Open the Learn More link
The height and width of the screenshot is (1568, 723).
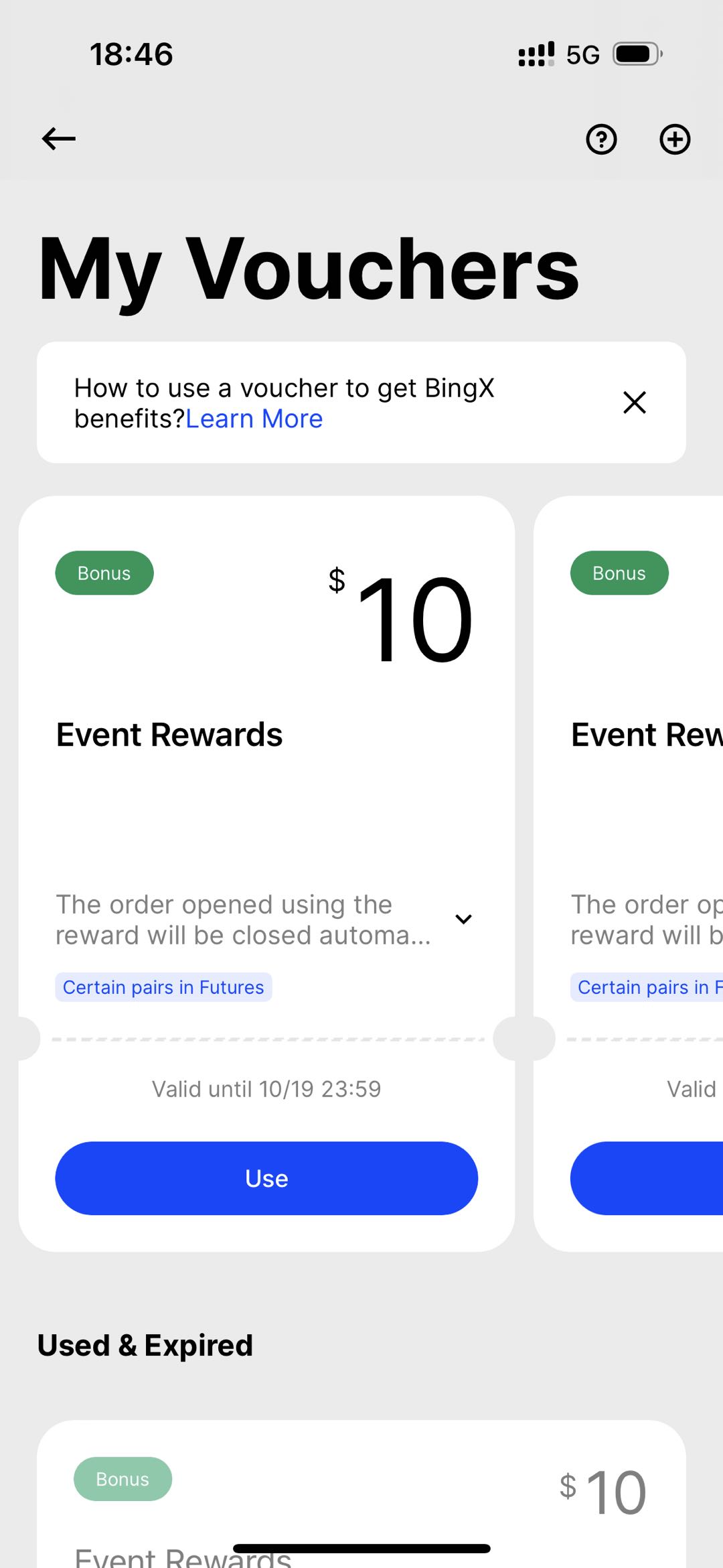(x=254, y=419)
